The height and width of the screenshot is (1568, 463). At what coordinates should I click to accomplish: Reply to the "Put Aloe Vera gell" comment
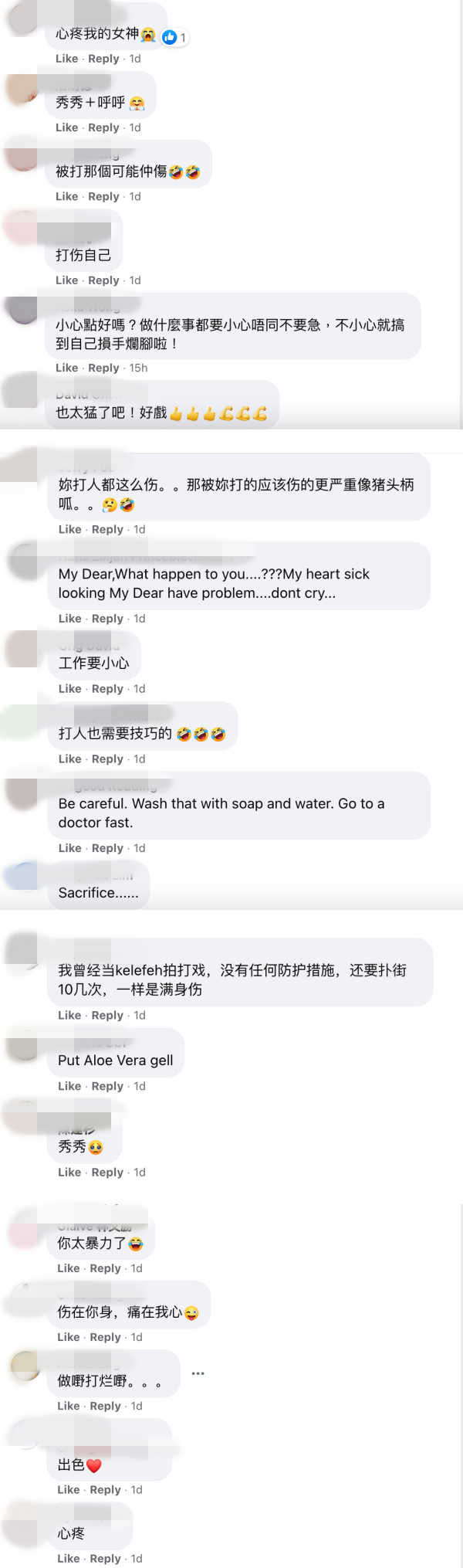[107, 1086]
